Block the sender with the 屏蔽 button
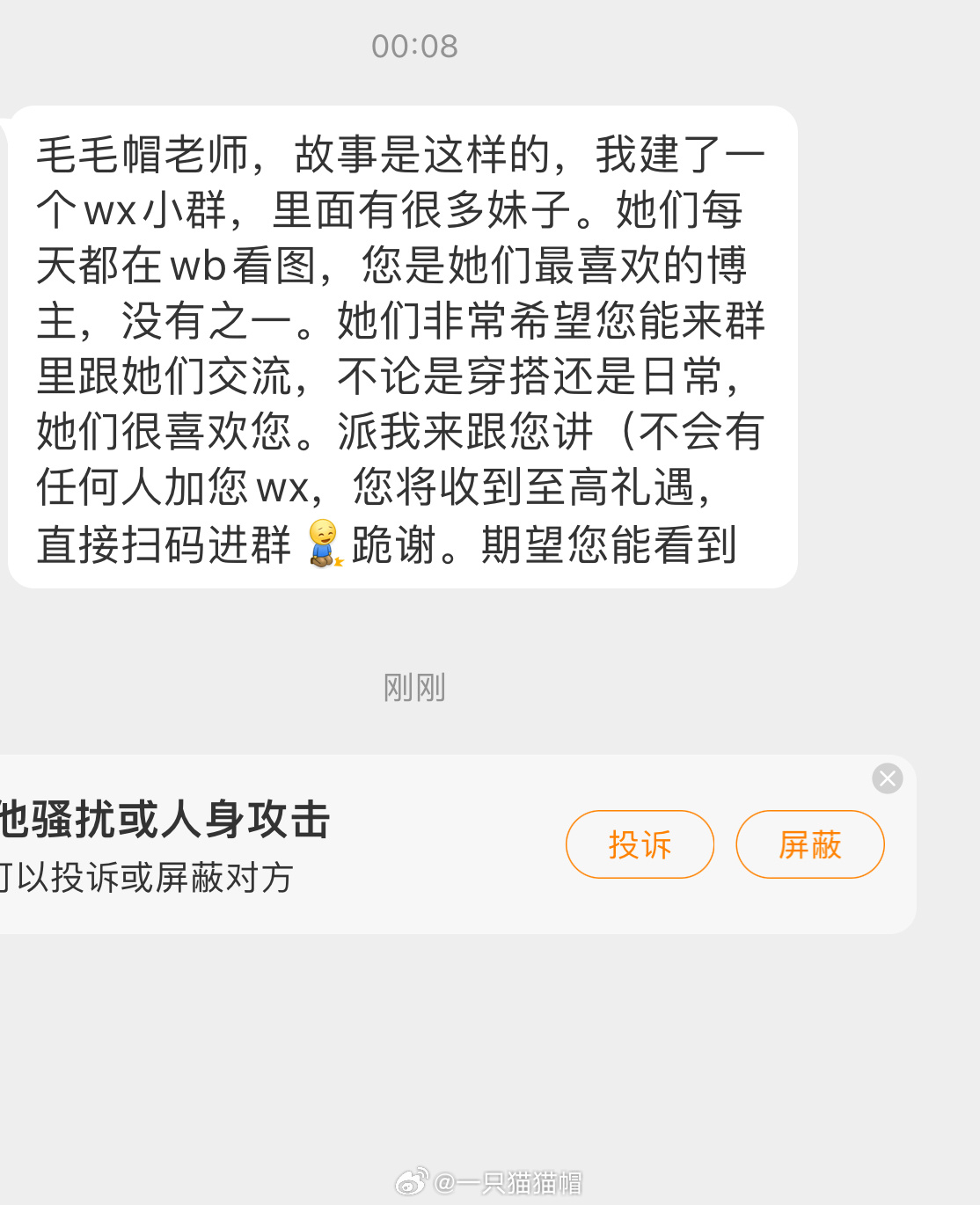The width and height of the screenshot is (980, 1205). click(x=809, y=844)
